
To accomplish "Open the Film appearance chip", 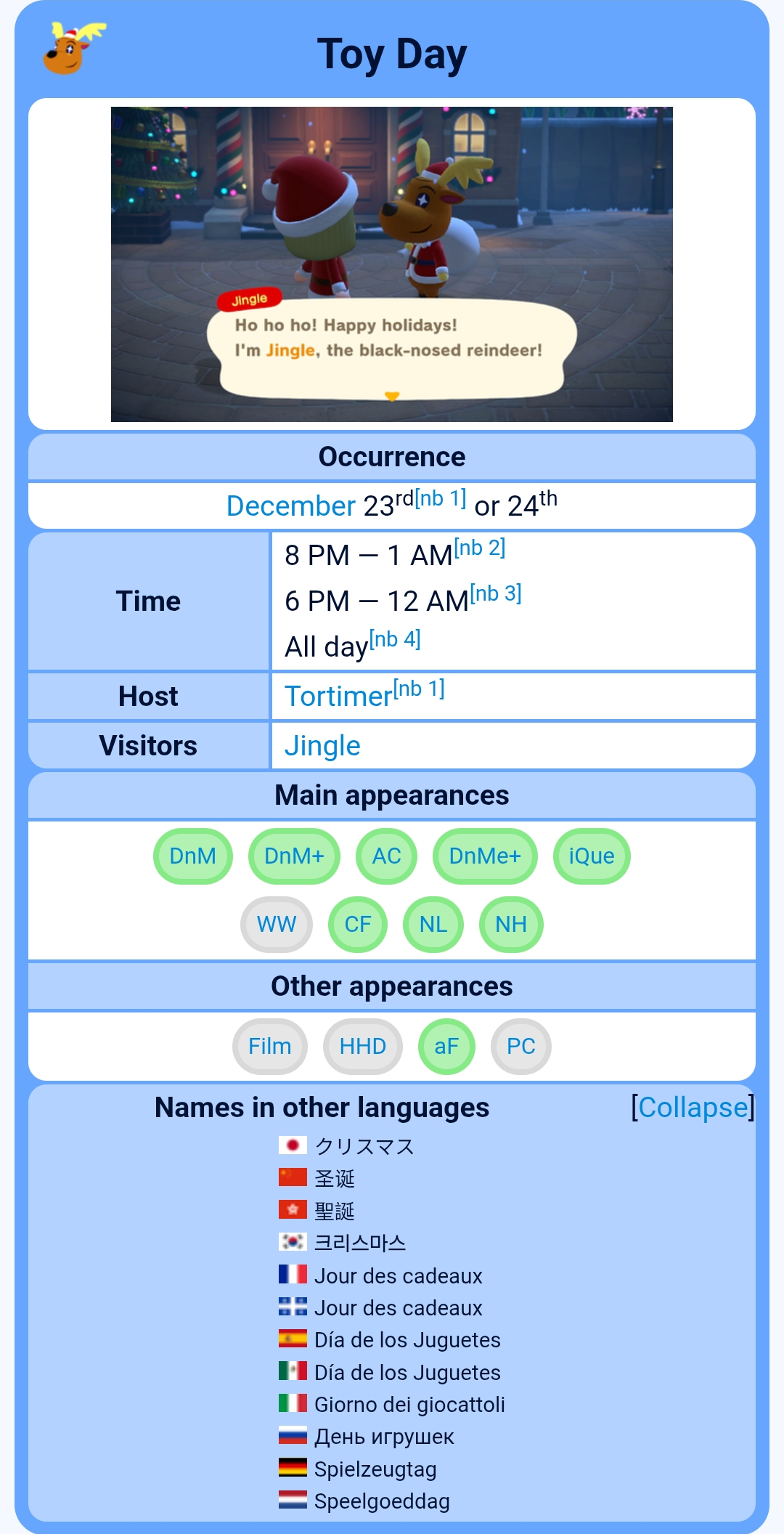I will (270, 1046).
